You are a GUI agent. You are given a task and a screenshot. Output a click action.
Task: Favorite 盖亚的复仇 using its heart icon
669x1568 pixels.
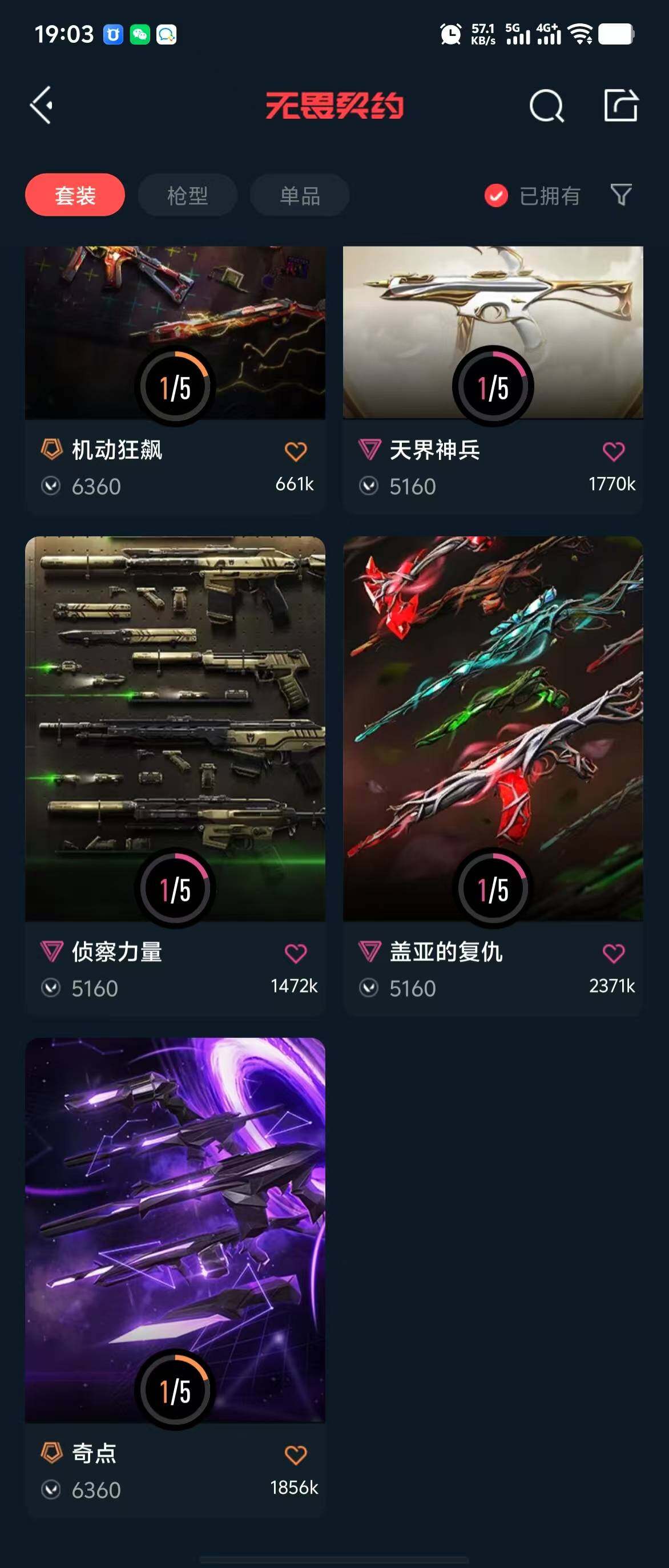point(614,953)
